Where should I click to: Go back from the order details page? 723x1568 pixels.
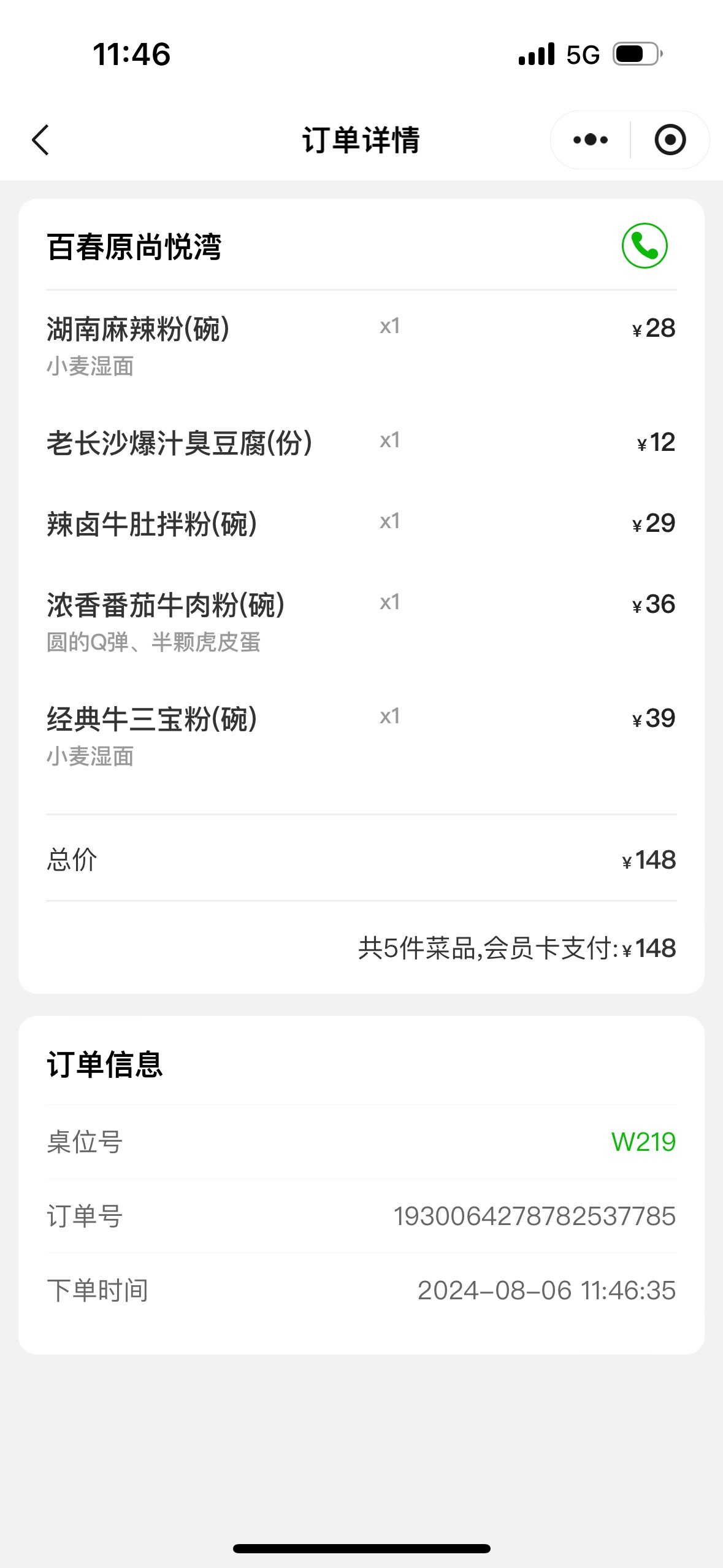pyautogui.click(x=40, y=140)
